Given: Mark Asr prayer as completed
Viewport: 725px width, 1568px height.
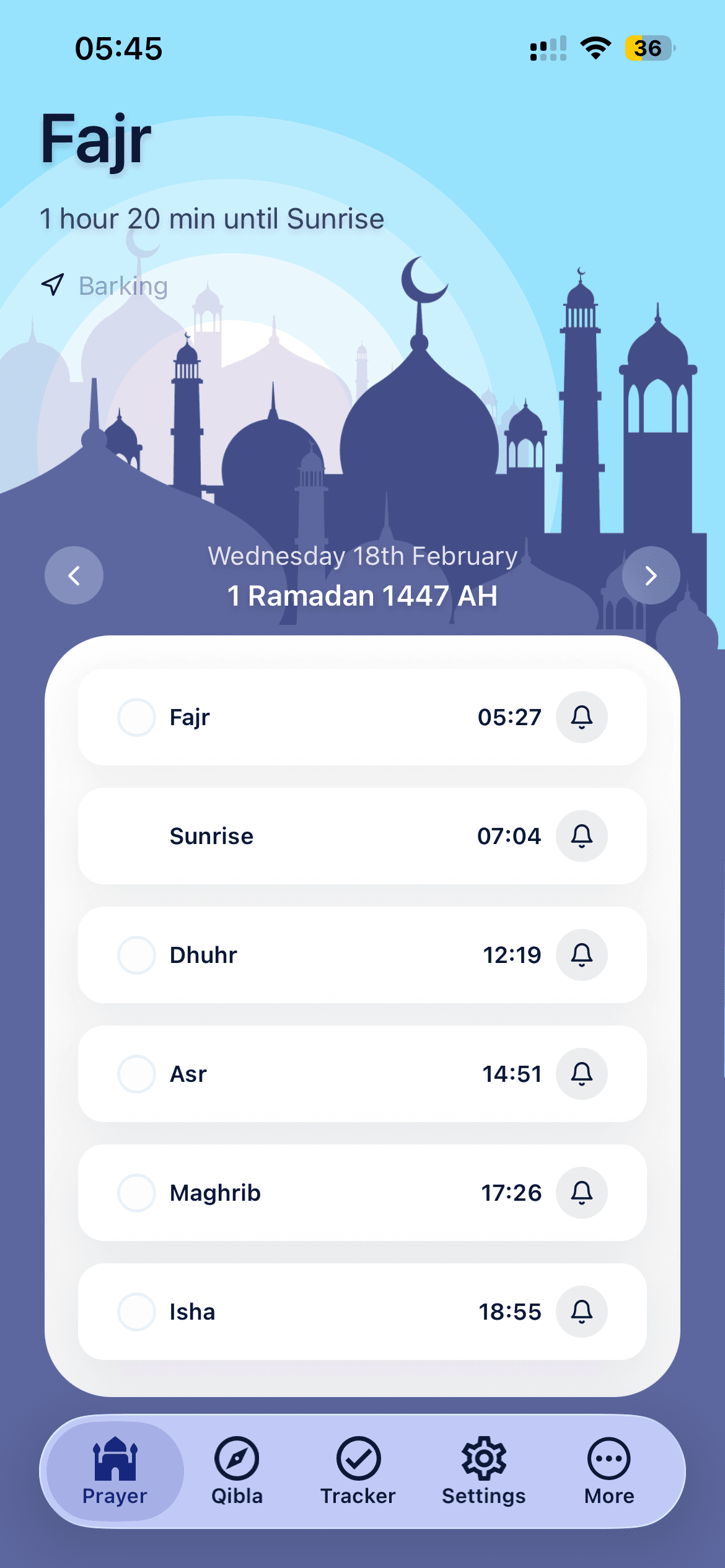Looking at the screenshot, I should [x=136, y=1074].
